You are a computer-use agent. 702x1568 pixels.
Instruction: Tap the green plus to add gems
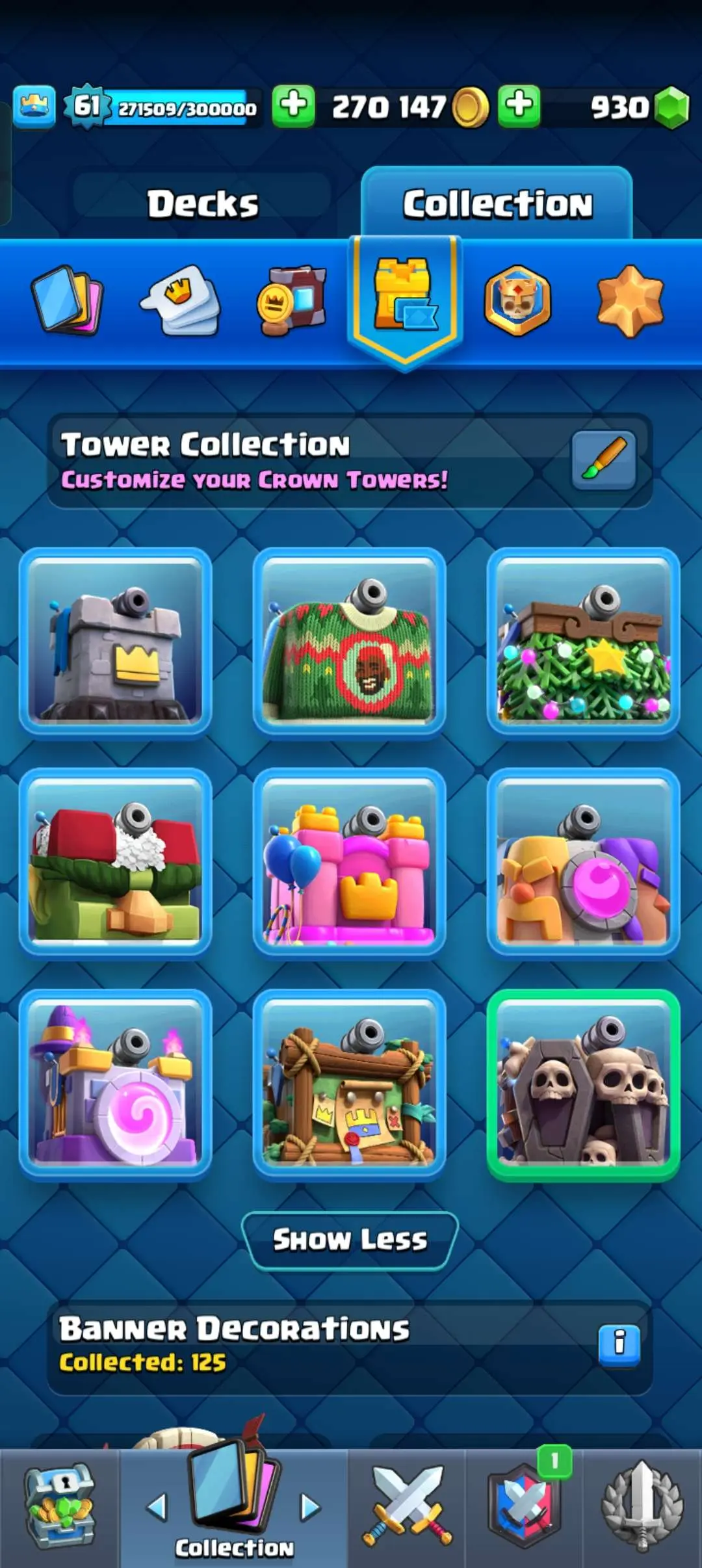pos(519,105)
